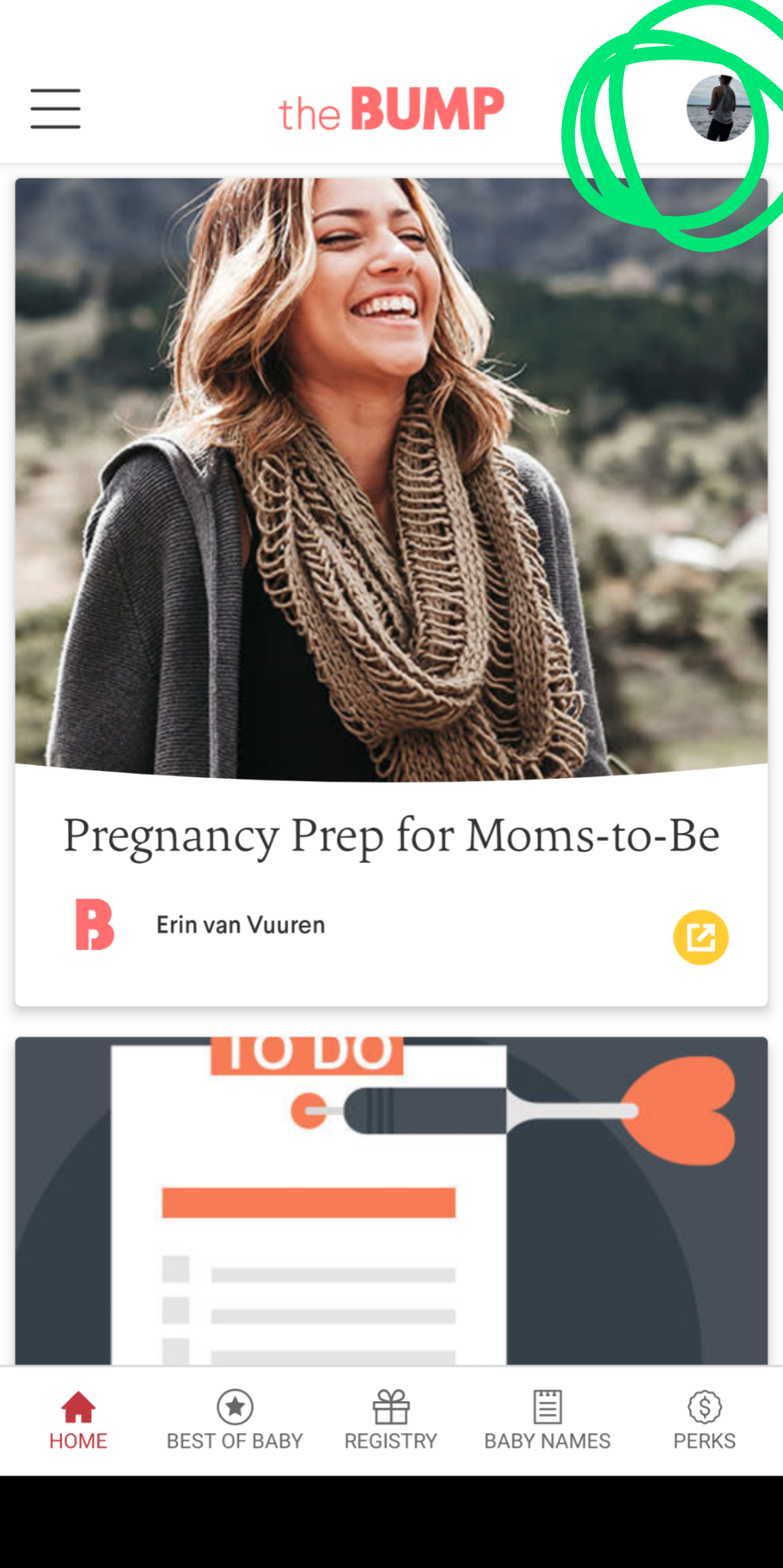The height and width of the screenshot is (1568, 783).
Task: Open Pregnancy Prep for Moms-to-Be article
Action: tap(390, 835)
